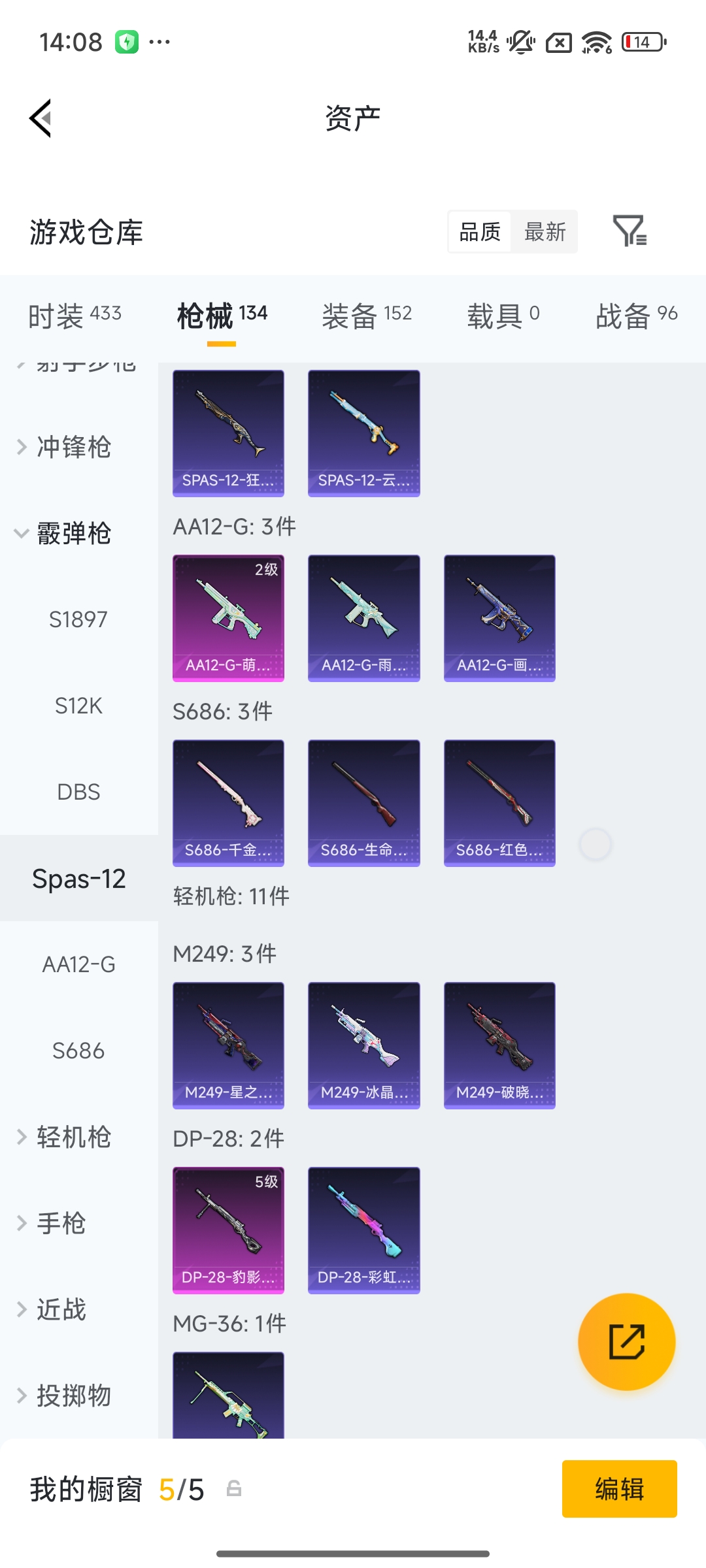Tap the yellow share floating button
Viewport: 706px width, 1568px height.
(x=626, y=1342)
